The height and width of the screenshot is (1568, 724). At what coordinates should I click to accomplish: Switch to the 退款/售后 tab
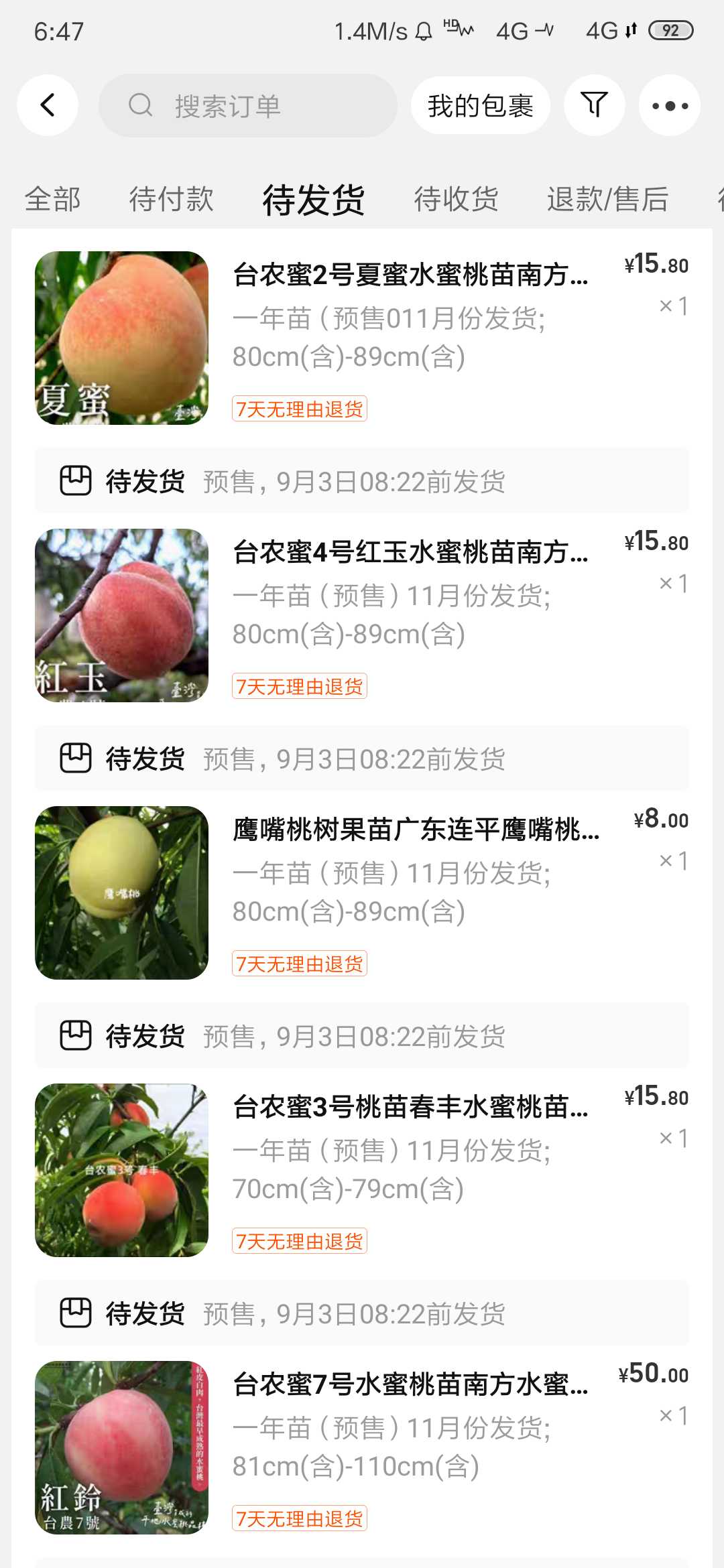607,199
